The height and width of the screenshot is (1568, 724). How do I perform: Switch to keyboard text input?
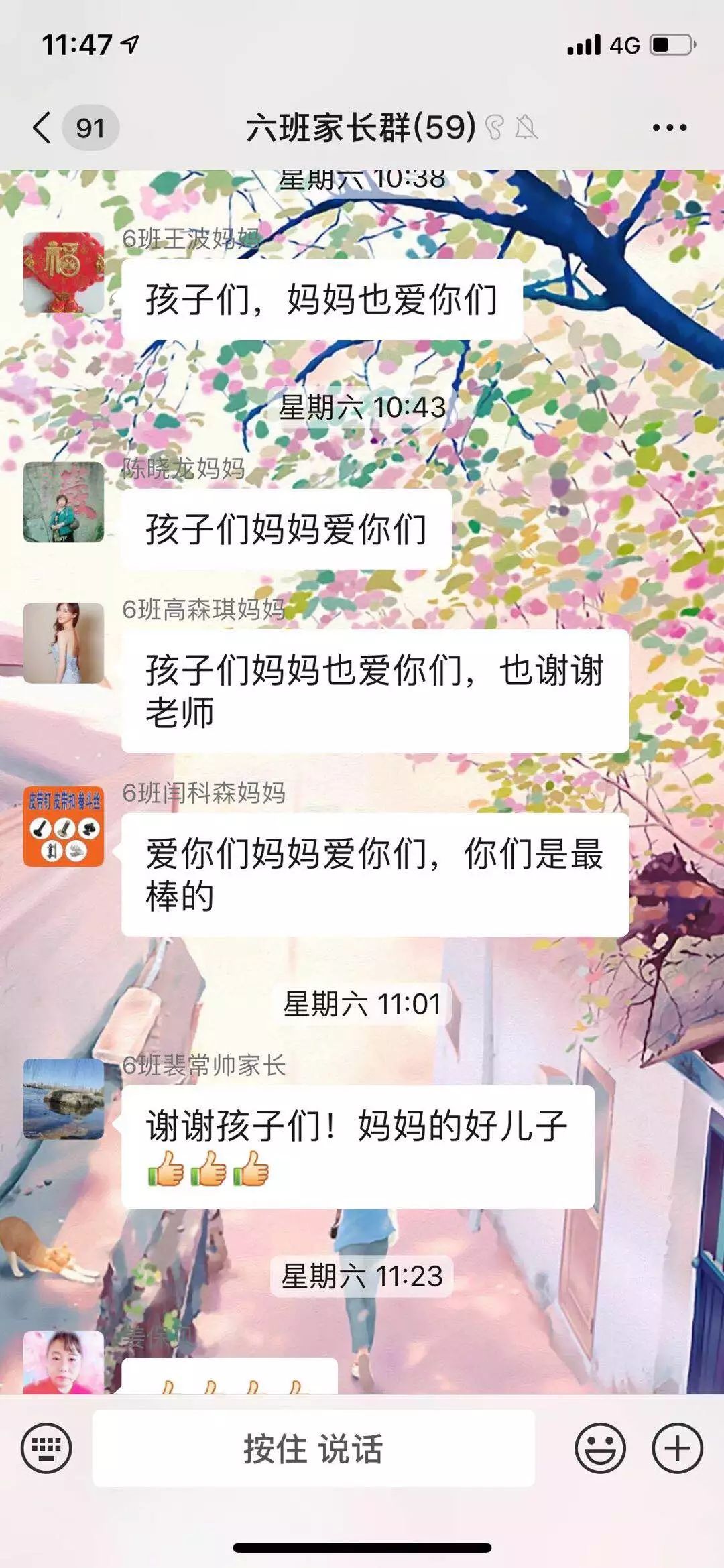[46, 1449]
